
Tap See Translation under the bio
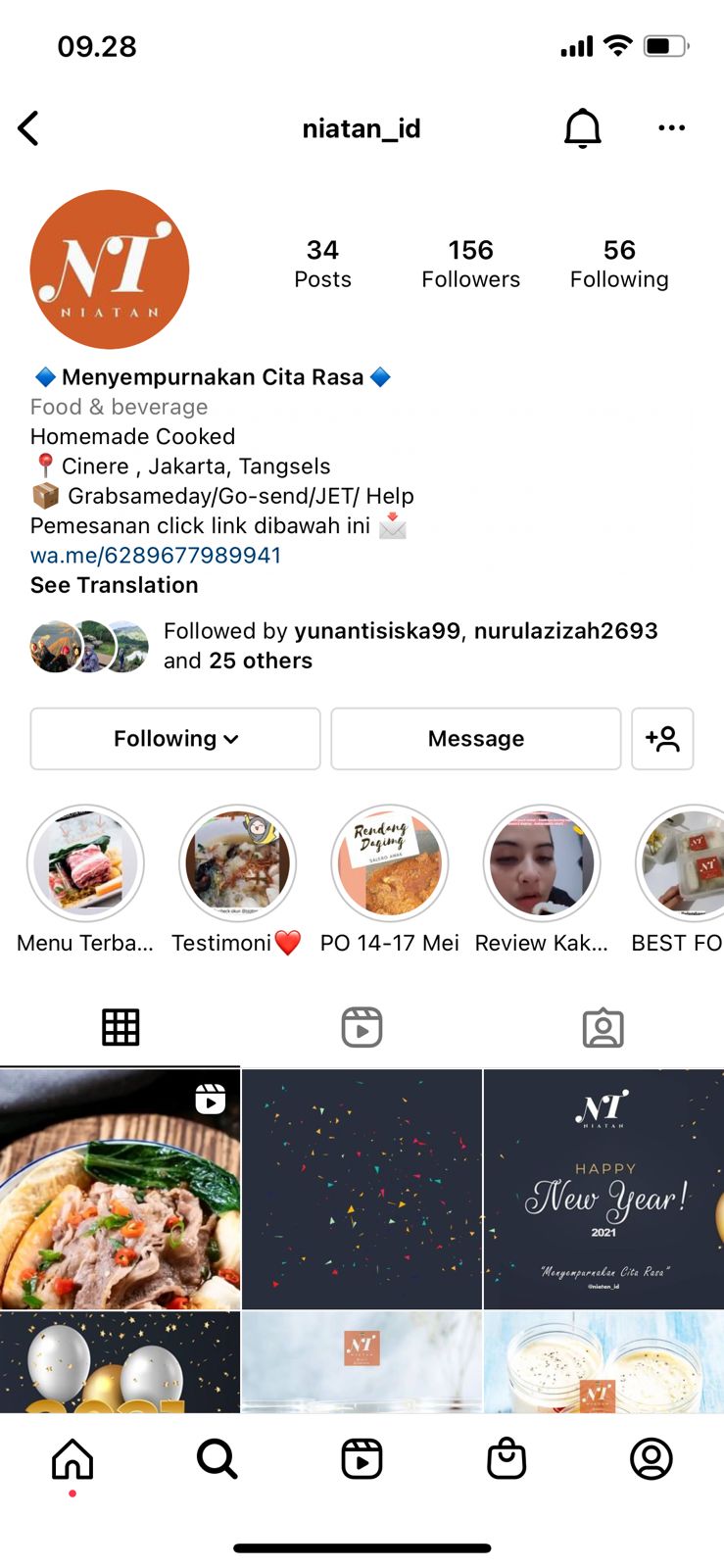pos(114,585)
